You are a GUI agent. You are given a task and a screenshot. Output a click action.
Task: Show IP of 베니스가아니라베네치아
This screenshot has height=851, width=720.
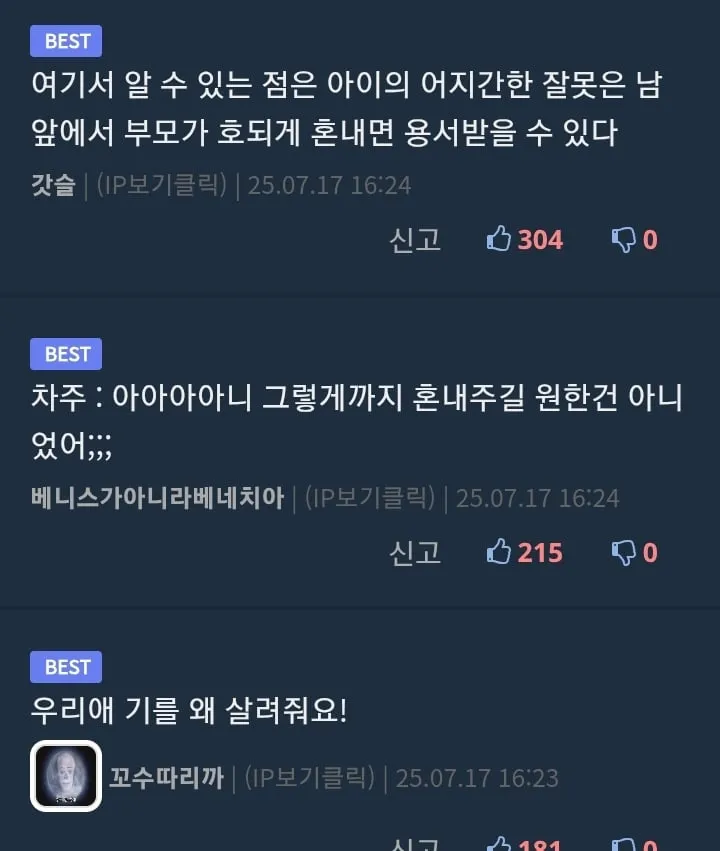tap(370, 497)
